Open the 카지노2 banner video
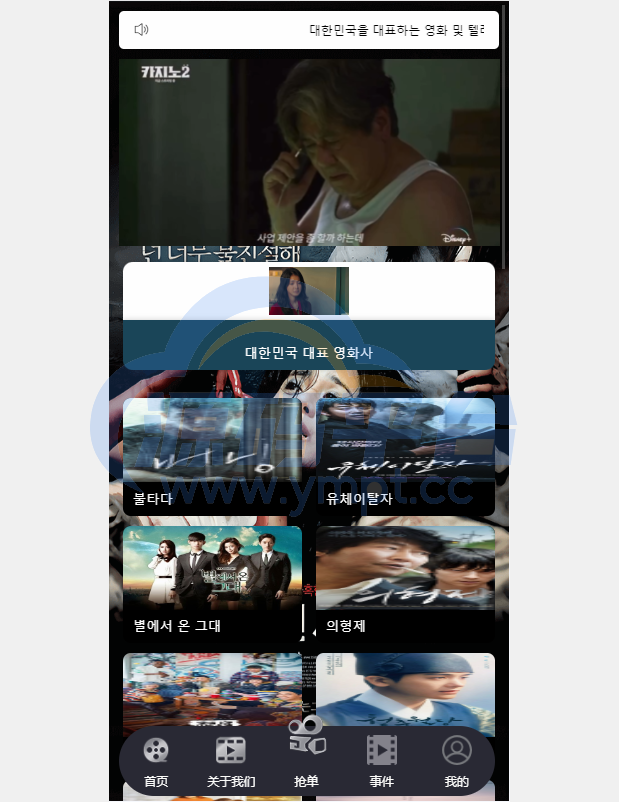Image resolution: width=619 pixels, height=802 pixels. point(309,152)
